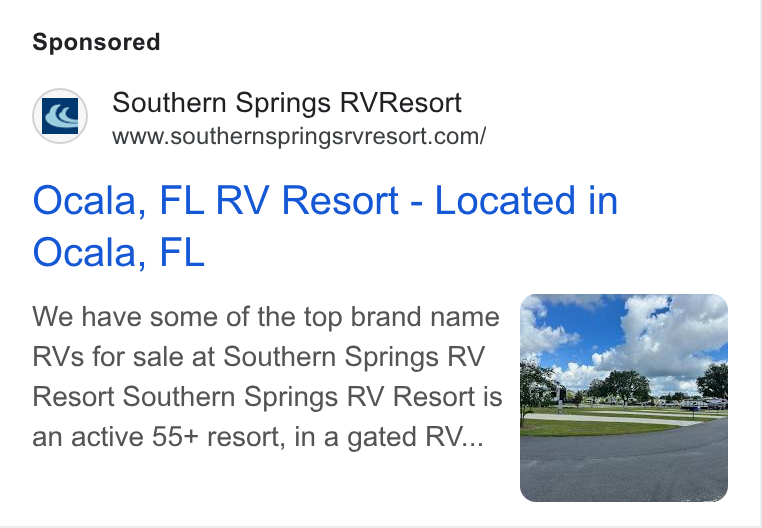This screenshot has width=762, height=528.
Task: Open the Ocala, FL RV Resort headline link
Action: 325,226
